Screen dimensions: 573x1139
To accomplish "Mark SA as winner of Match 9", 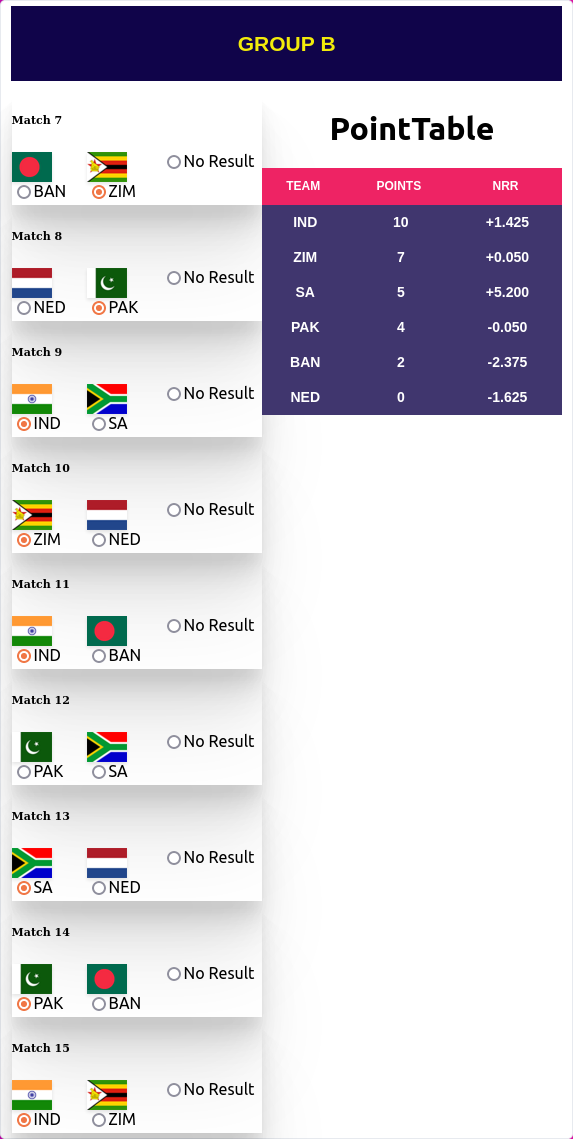I will click(99, 424).
